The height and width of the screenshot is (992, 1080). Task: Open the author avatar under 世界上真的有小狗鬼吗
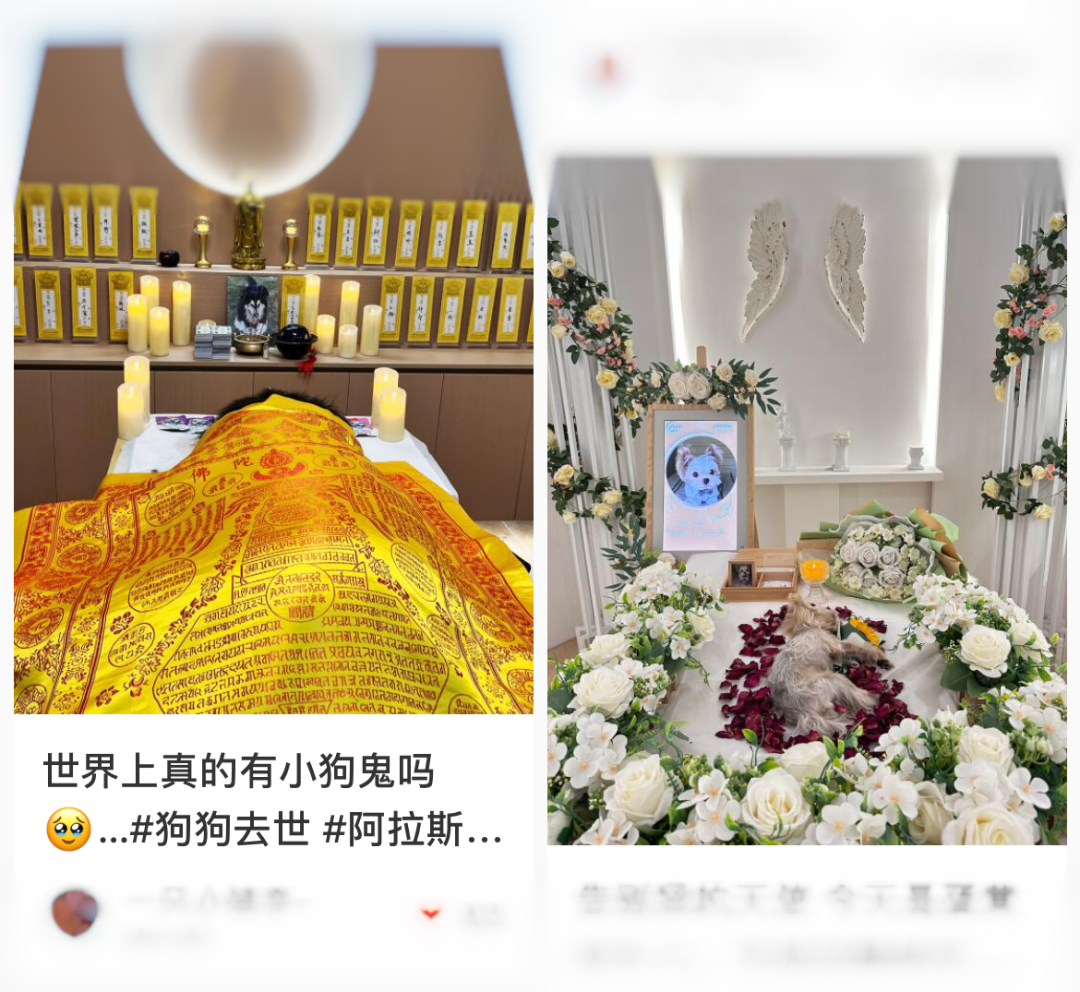tap(75, 913)
